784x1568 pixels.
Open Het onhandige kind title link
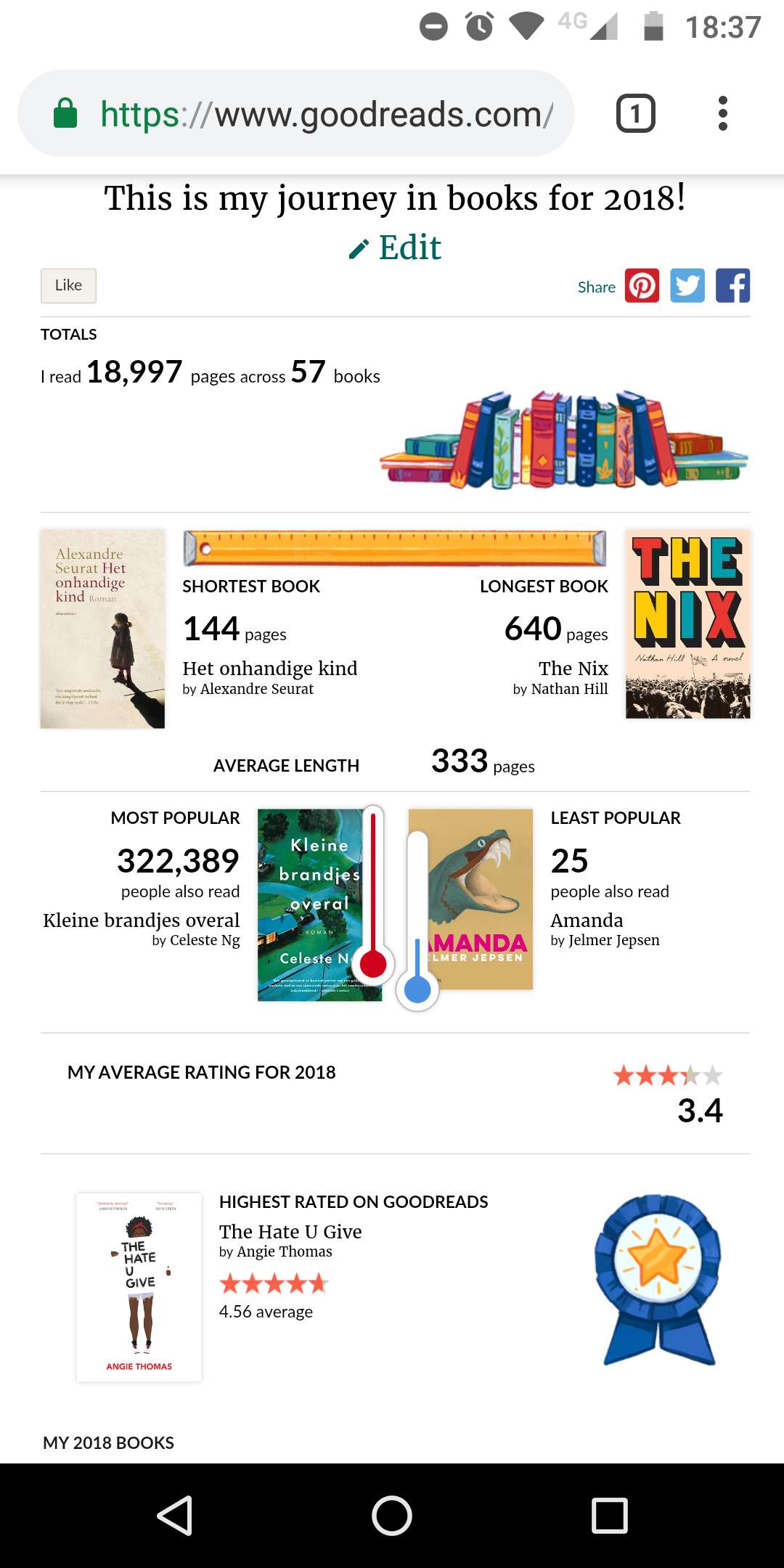coord(270,668)
